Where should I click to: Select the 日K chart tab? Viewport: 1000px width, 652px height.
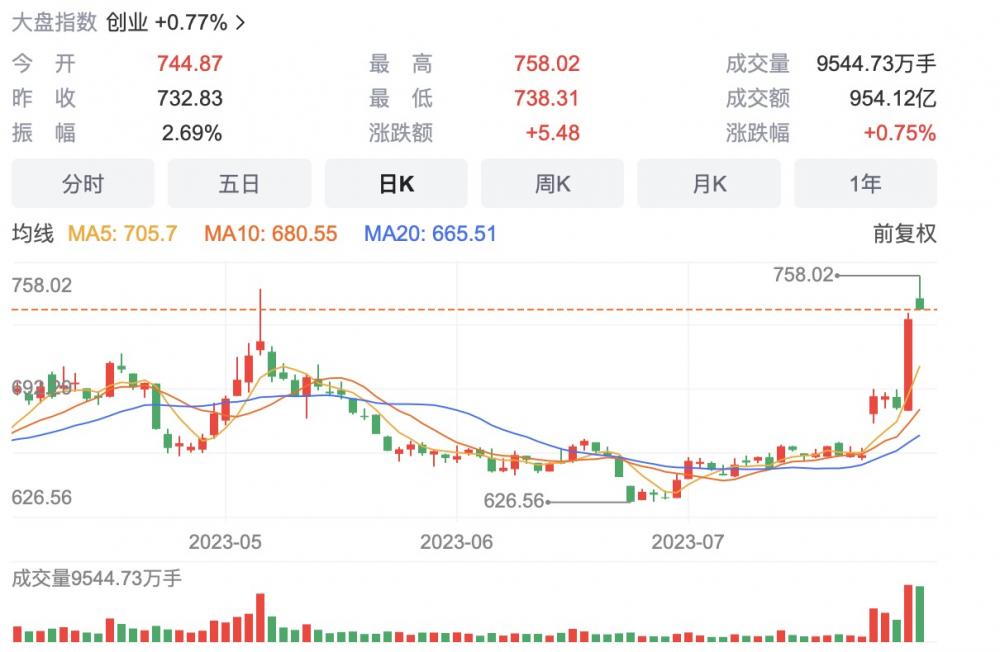(396, 184)
